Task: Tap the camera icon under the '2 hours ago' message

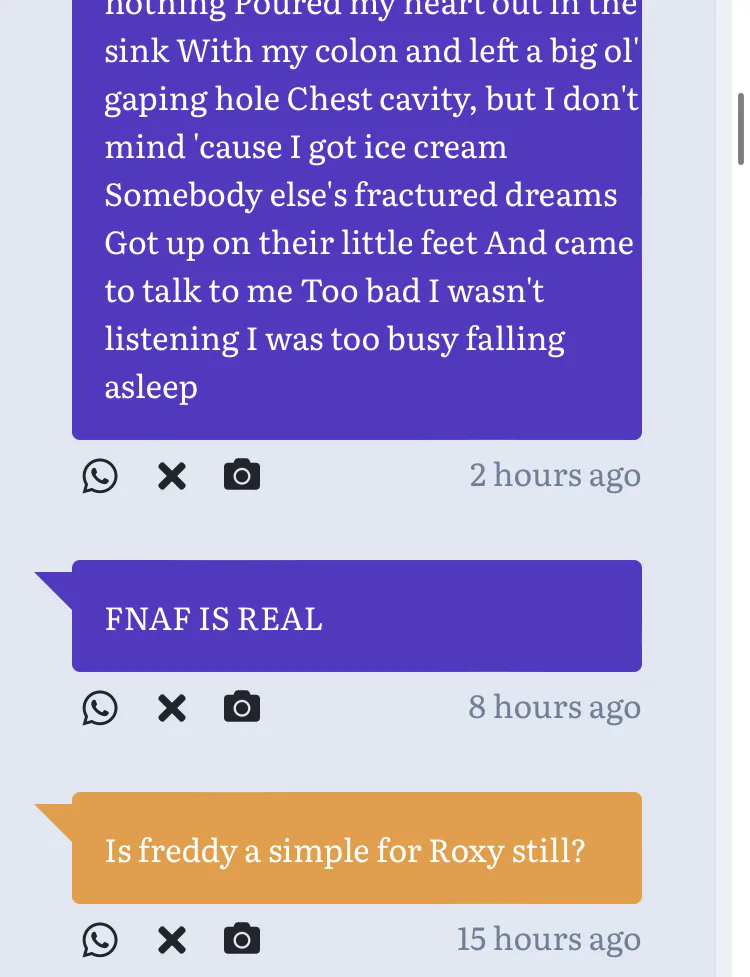Action: coord(242,475)
